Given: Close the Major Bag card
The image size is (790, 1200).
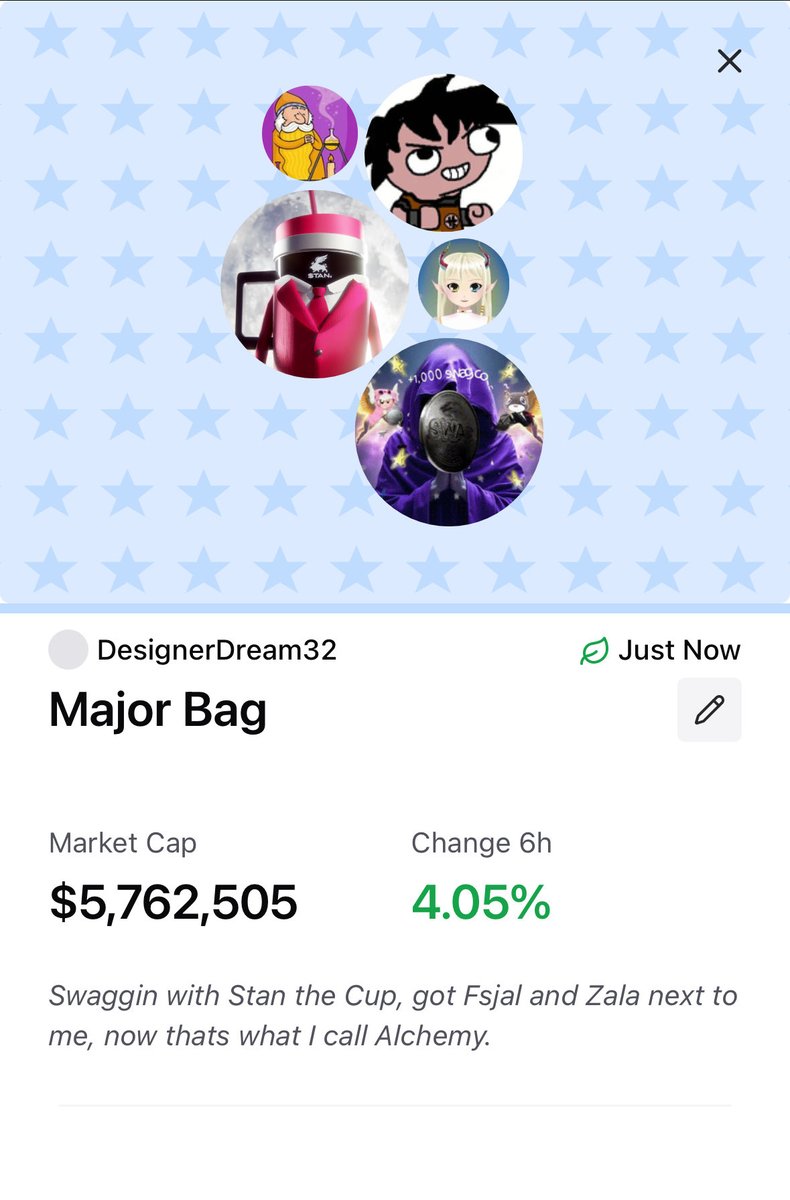Looking at the screenshot, I should (730, 62).
